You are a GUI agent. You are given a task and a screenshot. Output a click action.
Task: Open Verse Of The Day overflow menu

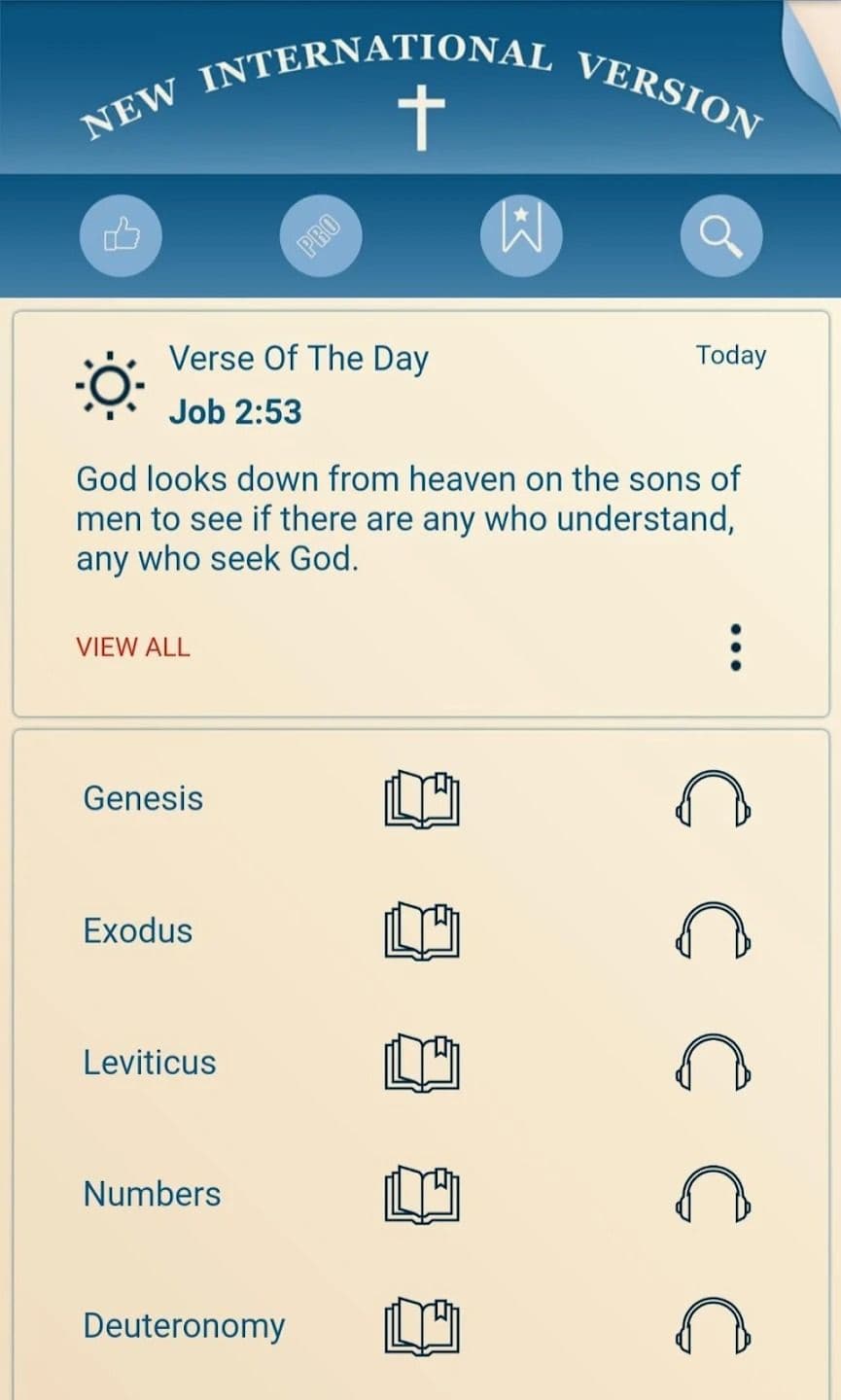[x=736, y=647]
